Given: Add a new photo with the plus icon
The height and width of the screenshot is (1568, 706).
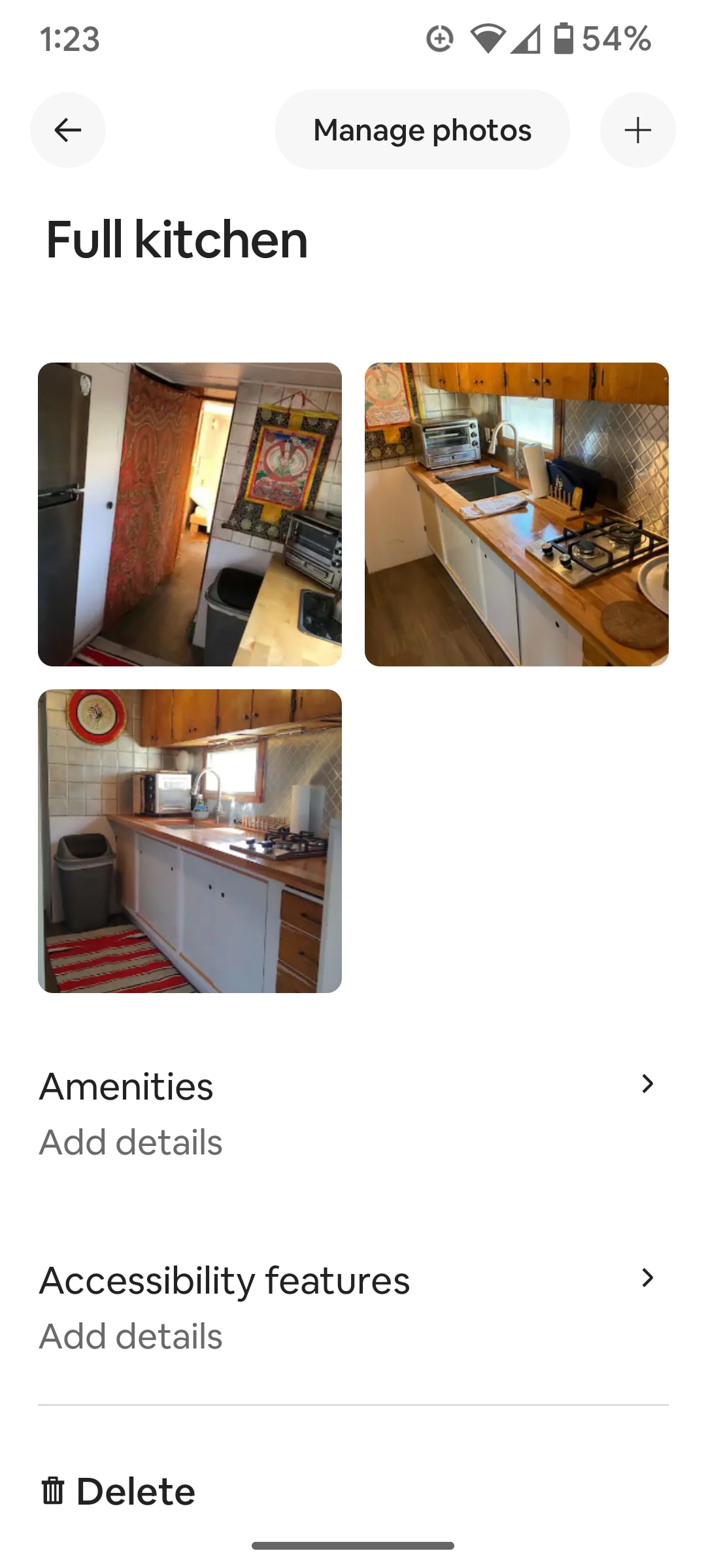Looking at the screenshot, I should point(638,130).
